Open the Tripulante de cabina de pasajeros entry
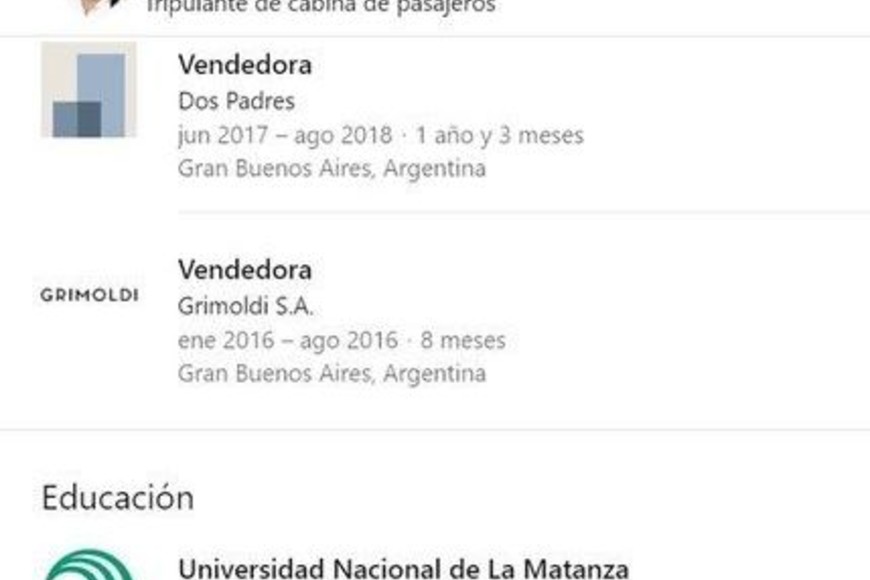The width and height of the screenshot is (870, 580). point(320,7)
